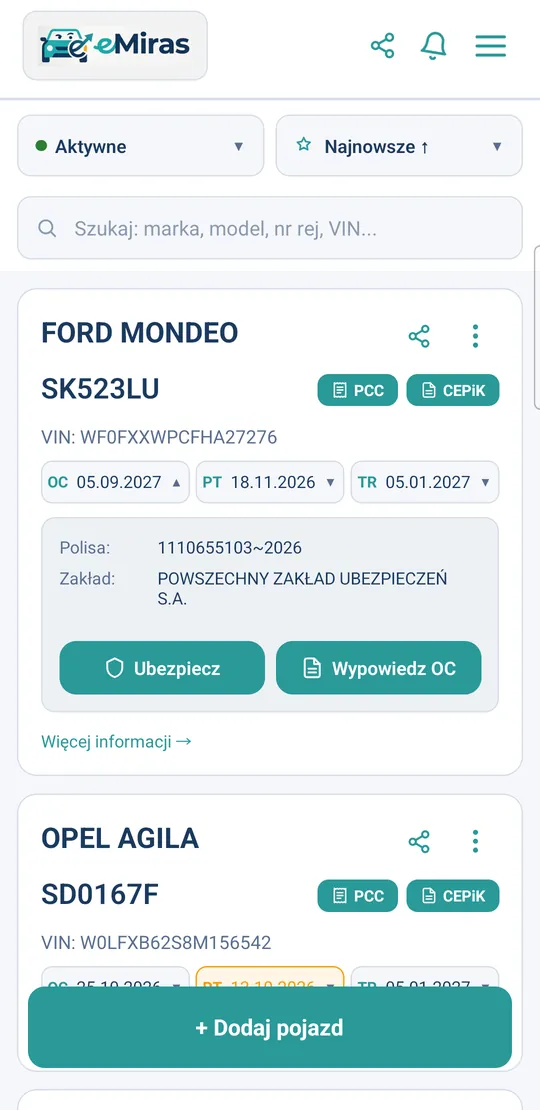
Task: Open the notifications bell
Action: click(433, 46)
